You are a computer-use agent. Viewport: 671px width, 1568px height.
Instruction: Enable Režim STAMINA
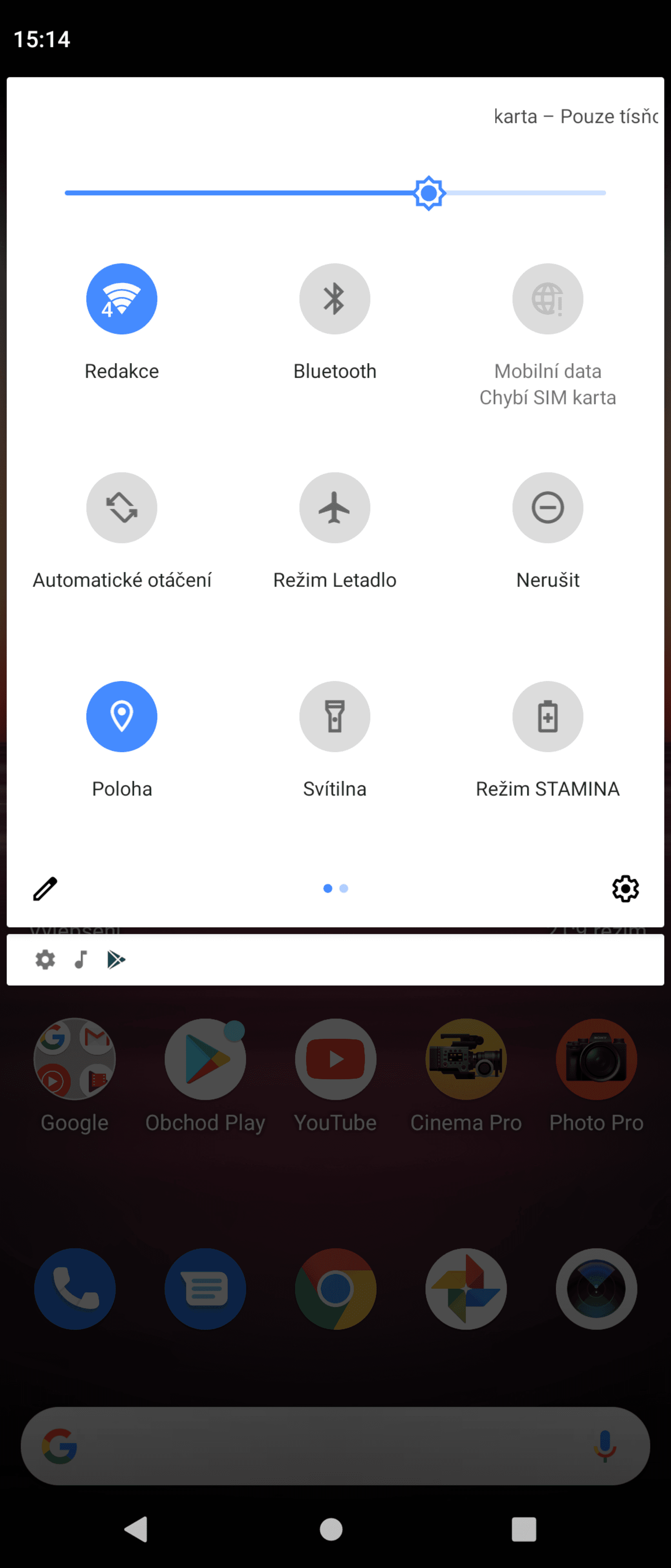pyautogui.click(x=547, y=717)
